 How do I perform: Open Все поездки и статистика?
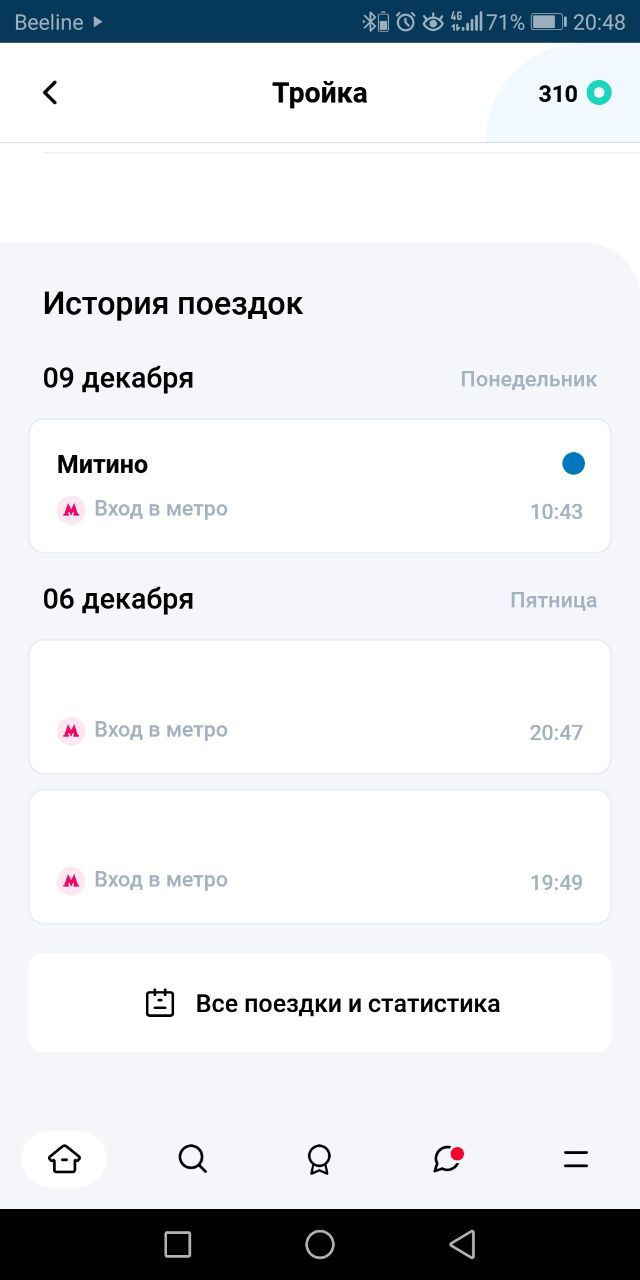pyautogui.click(x=320, y=1003)
